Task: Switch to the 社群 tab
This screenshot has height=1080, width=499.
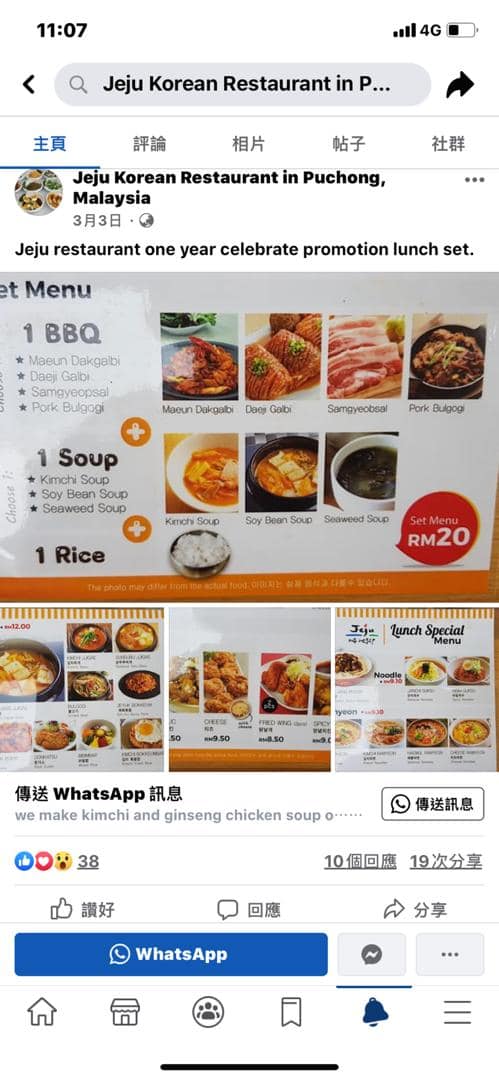Action: (448, 144)
